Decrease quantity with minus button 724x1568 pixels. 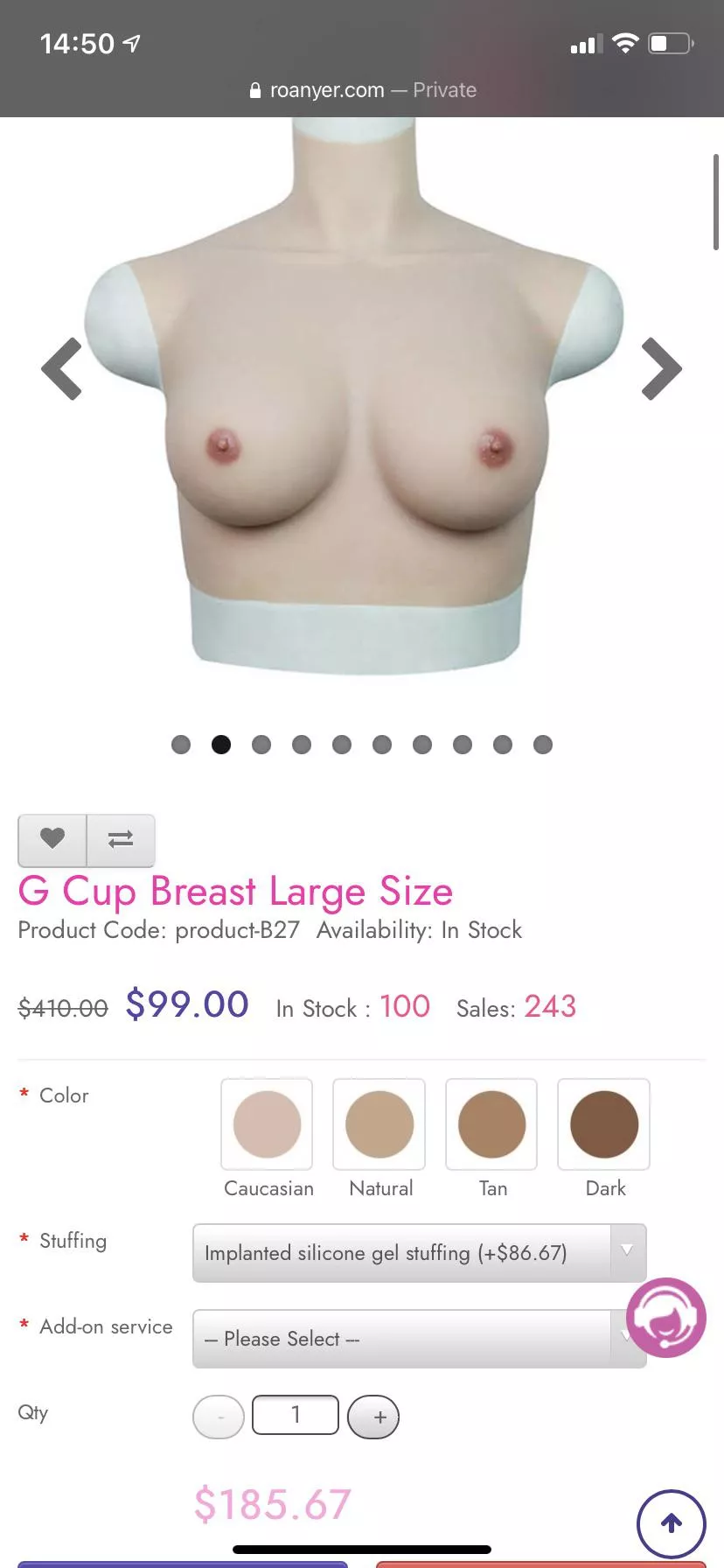pos(219,1417)
